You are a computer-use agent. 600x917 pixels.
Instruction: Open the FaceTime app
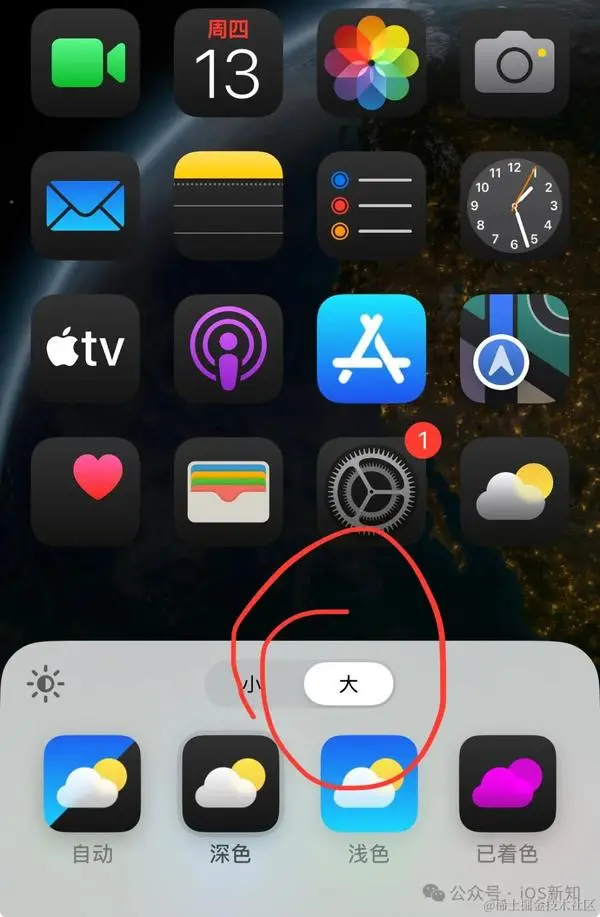86,60
